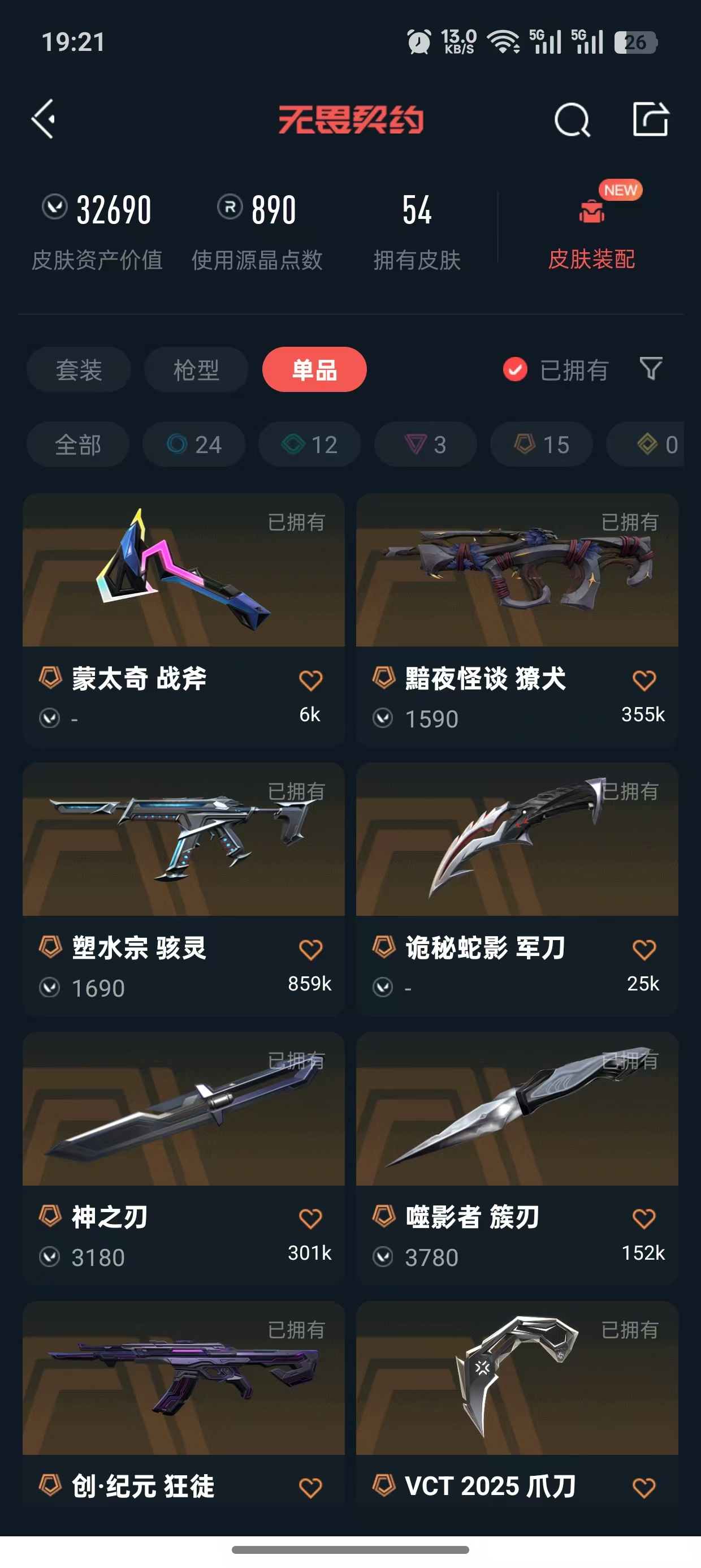Toggle the 已拥有 checkbox
This screenshot has width=701, height=1568.
click(x=515, y=369)
